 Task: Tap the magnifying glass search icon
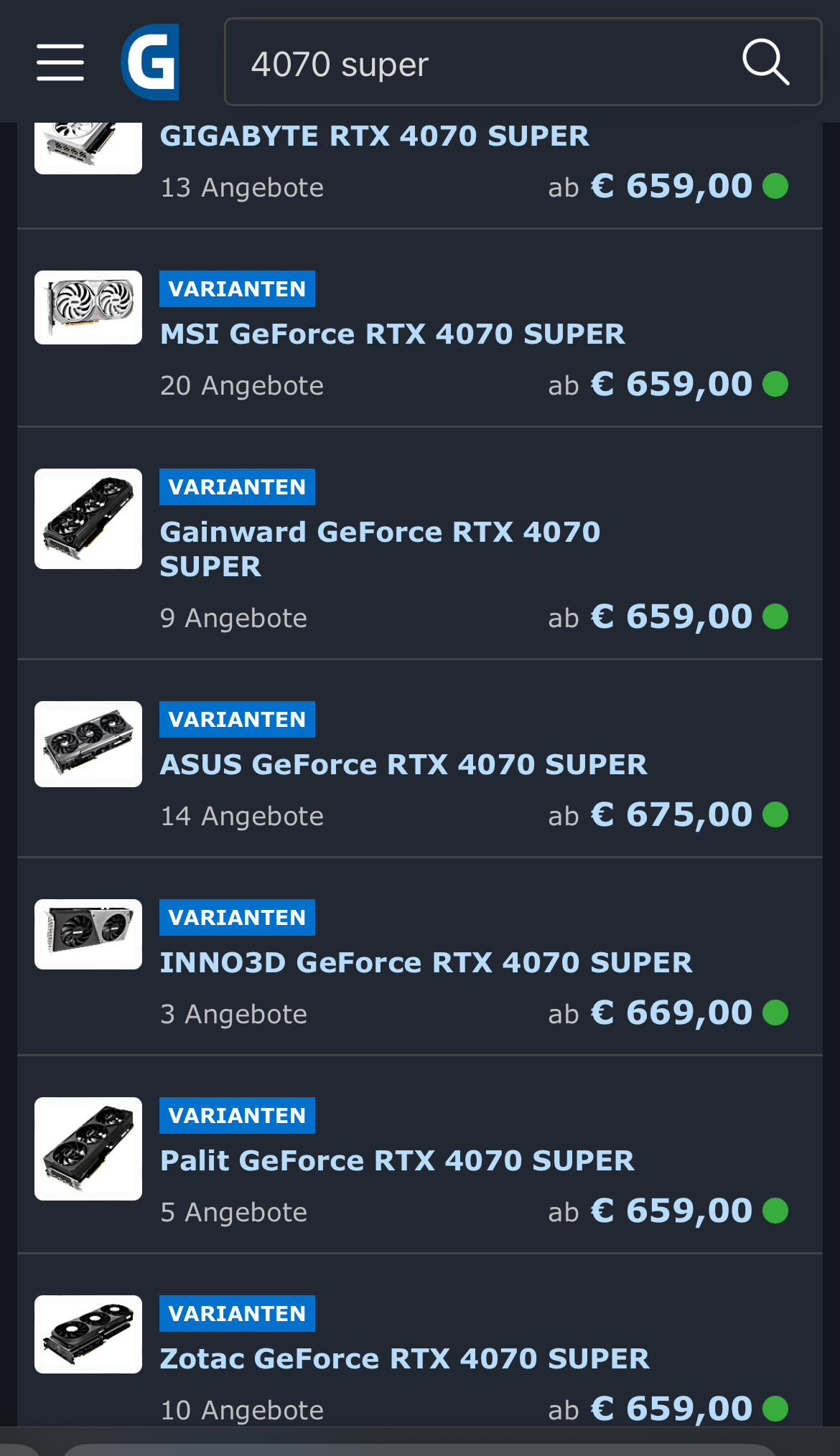pyautogui.click(x=765, y=62)
